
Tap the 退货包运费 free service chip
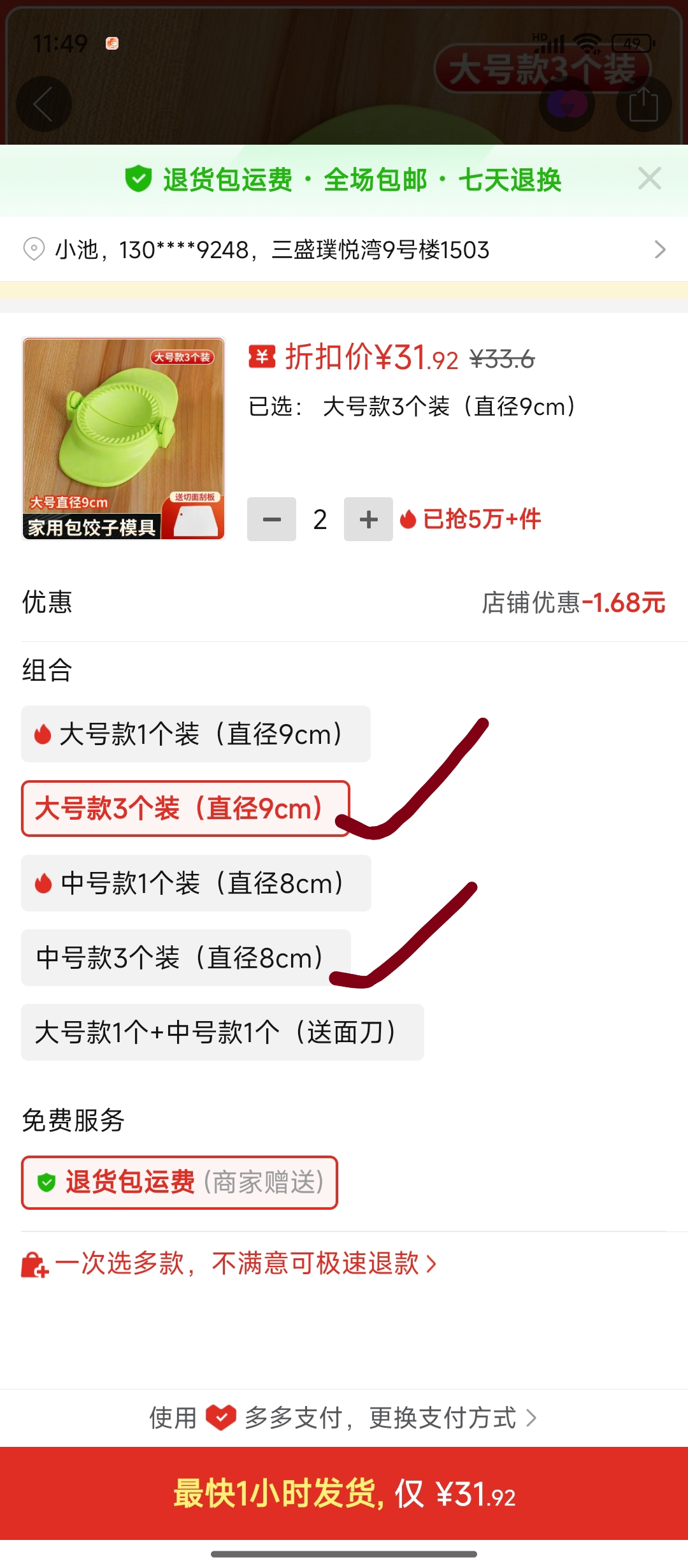point(179,1182)
